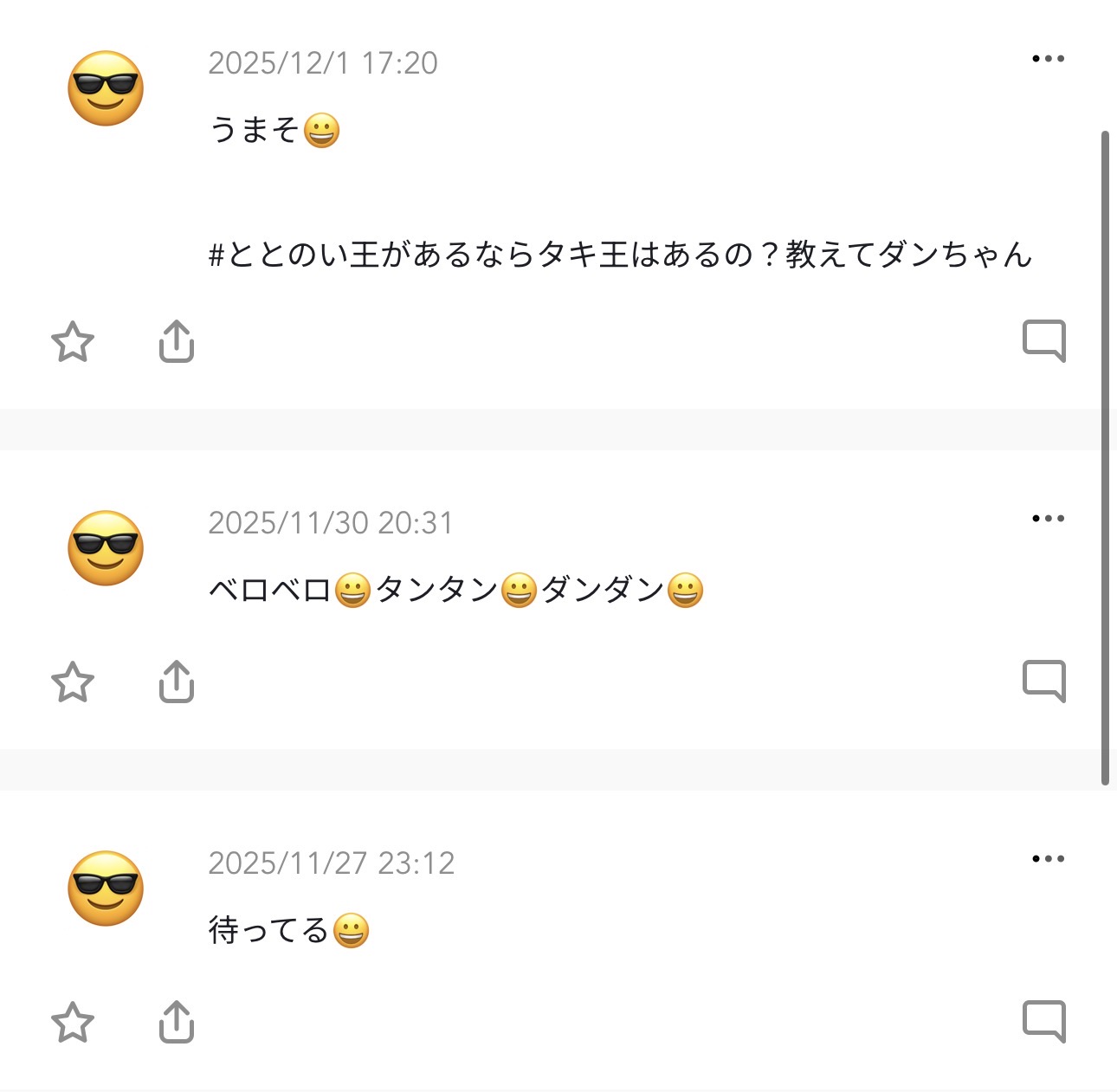
Task: Comment on the ベロベロ タンタン post
Action: point(1044,682)
